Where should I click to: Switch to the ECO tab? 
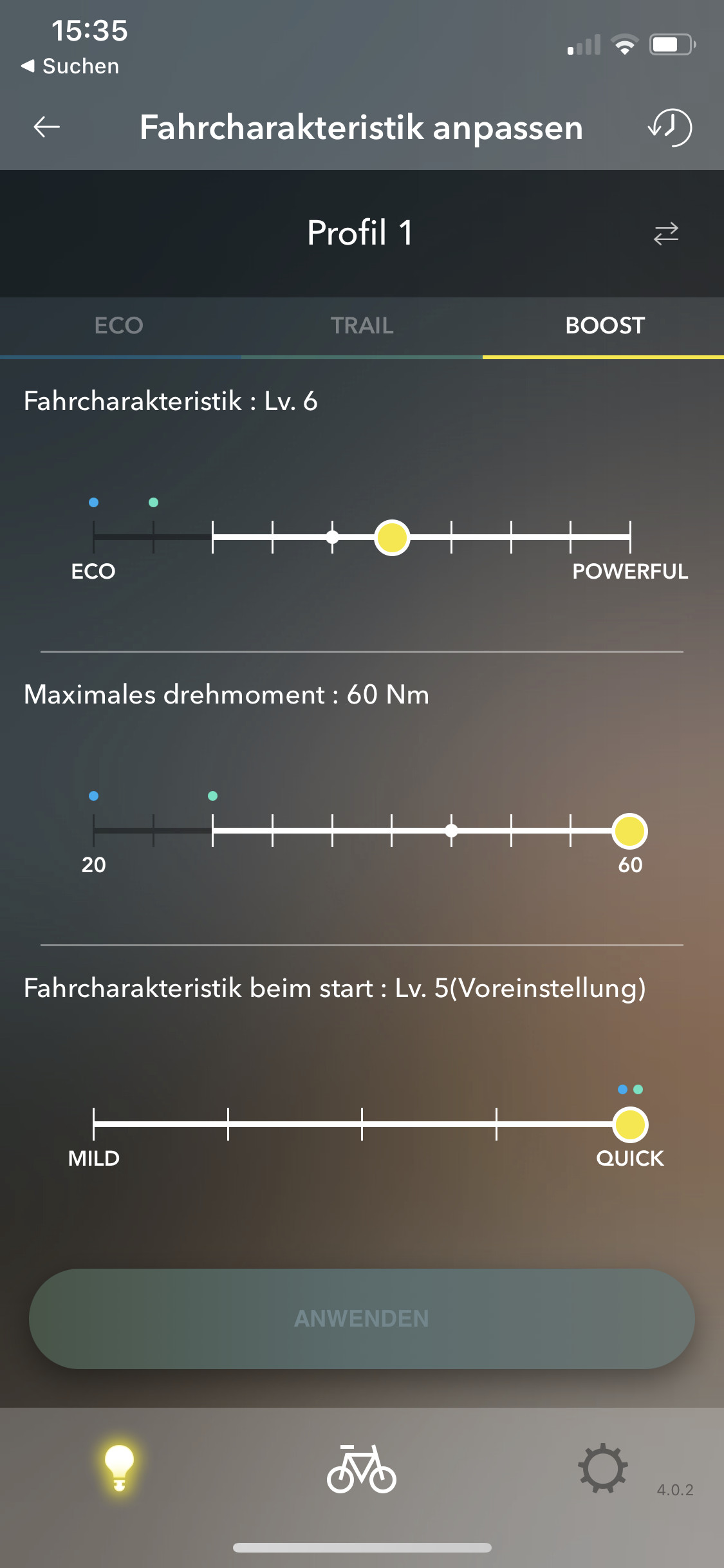click(x=119, y=326)
